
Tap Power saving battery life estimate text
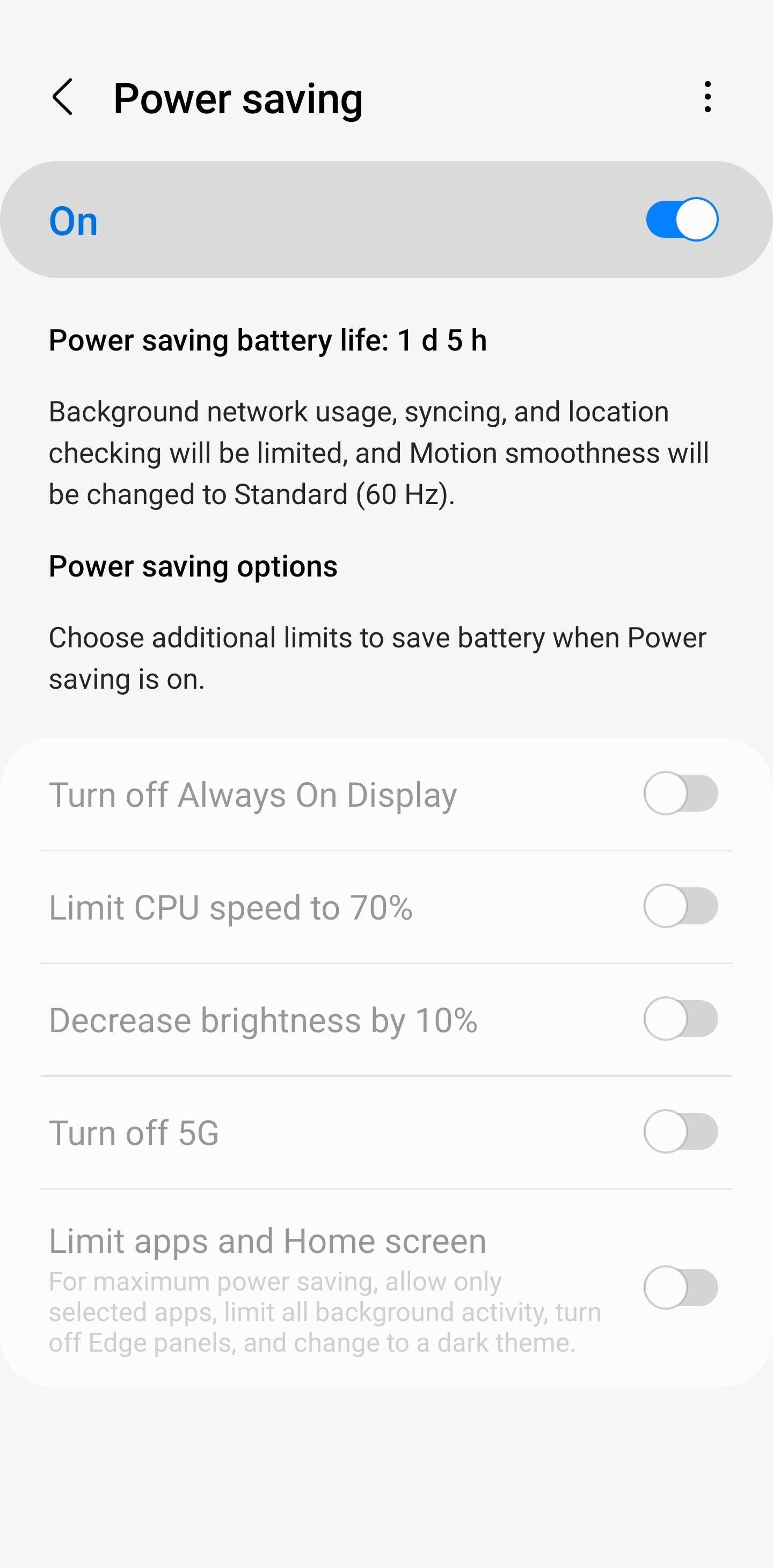(269, 341)
